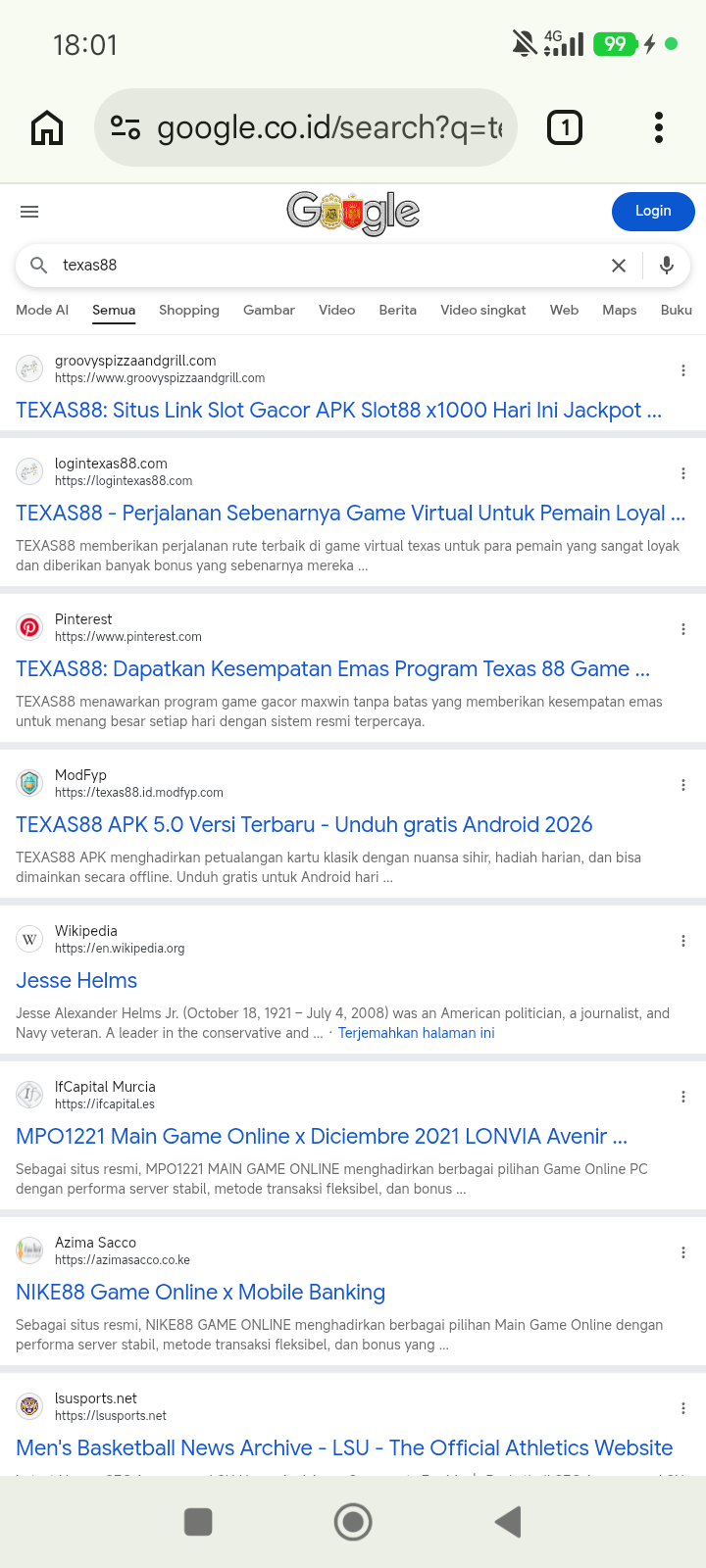Viewport: 706px width, 1568px height.
Task: Switch to the Berita tab
Action: pyautogui.click(x=398, y=310)
